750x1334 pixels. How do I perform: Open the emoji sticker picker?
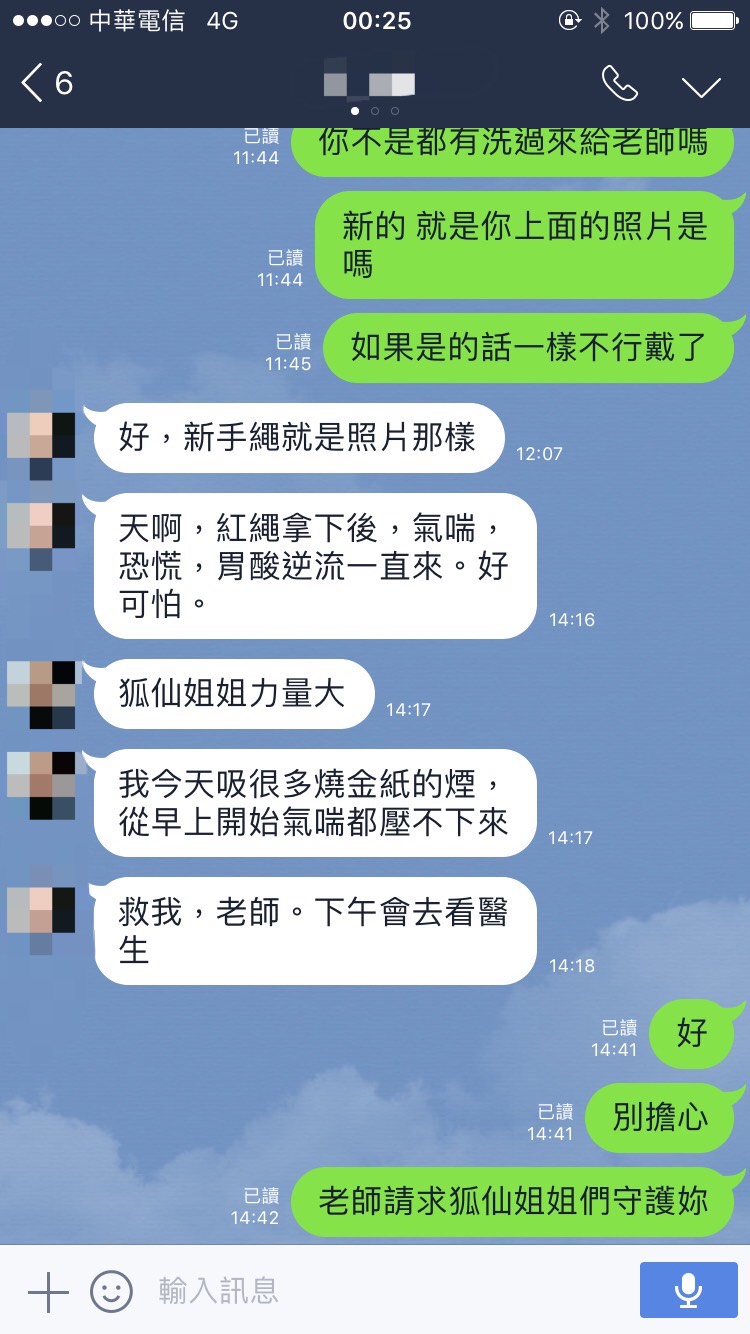pyautogui.click(x=111, y=1292)
